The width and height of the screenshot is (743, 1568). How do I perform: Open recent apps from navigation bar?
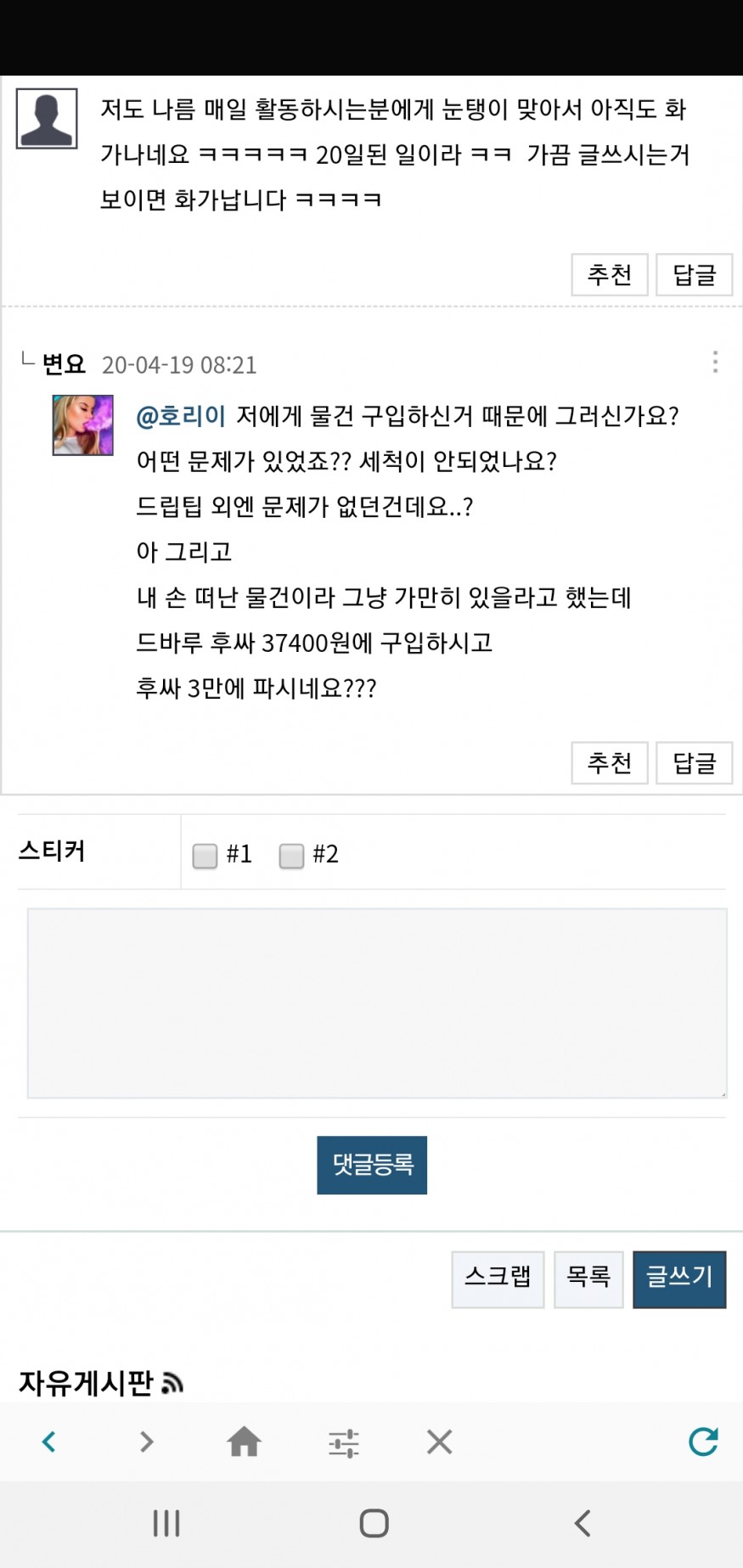coord(166,1523)
